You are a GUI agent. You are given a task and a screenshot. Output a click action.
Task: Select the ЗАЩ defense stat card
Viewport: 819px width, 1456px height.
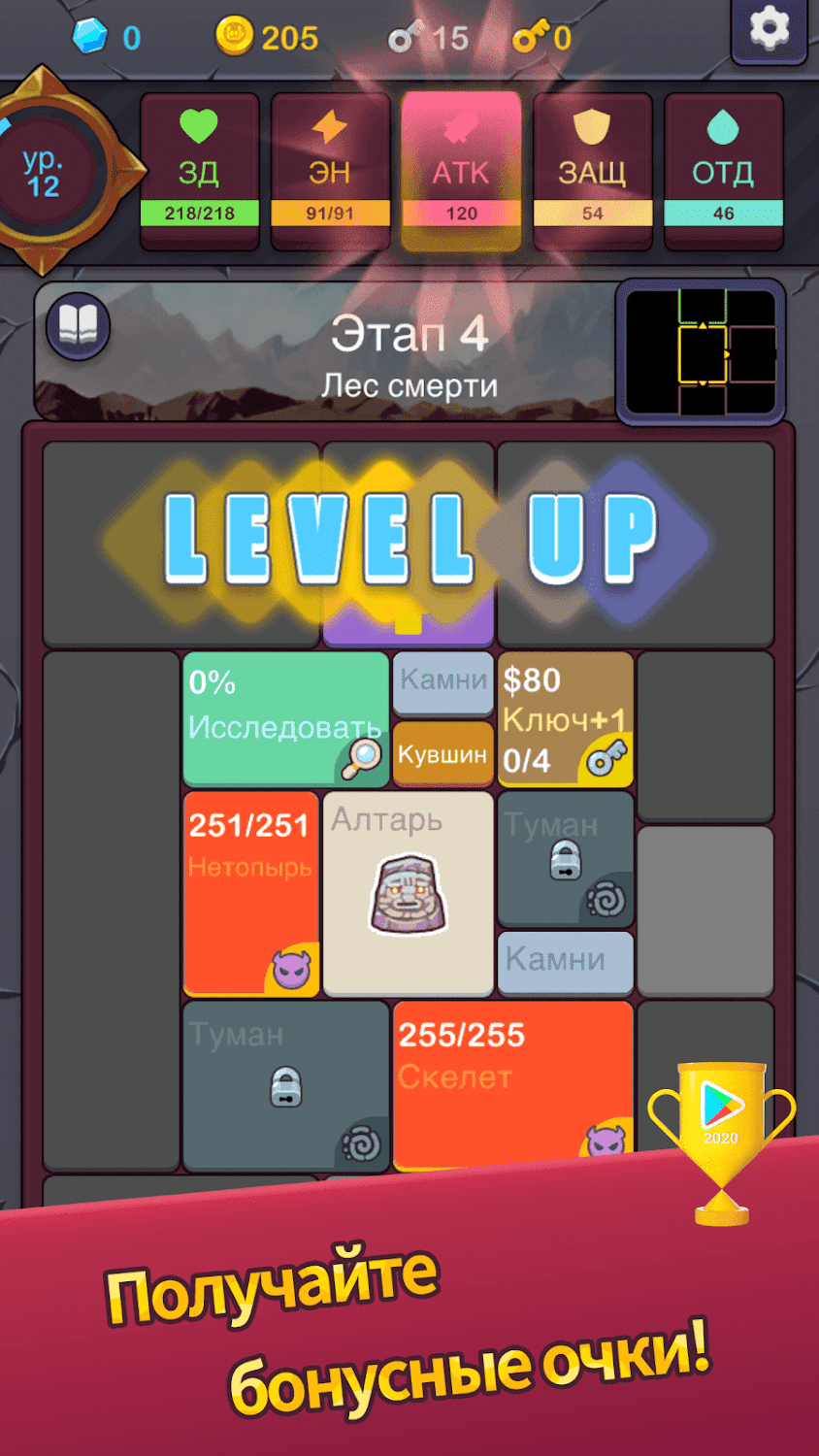pyautogui.click(x=592, y=172)
